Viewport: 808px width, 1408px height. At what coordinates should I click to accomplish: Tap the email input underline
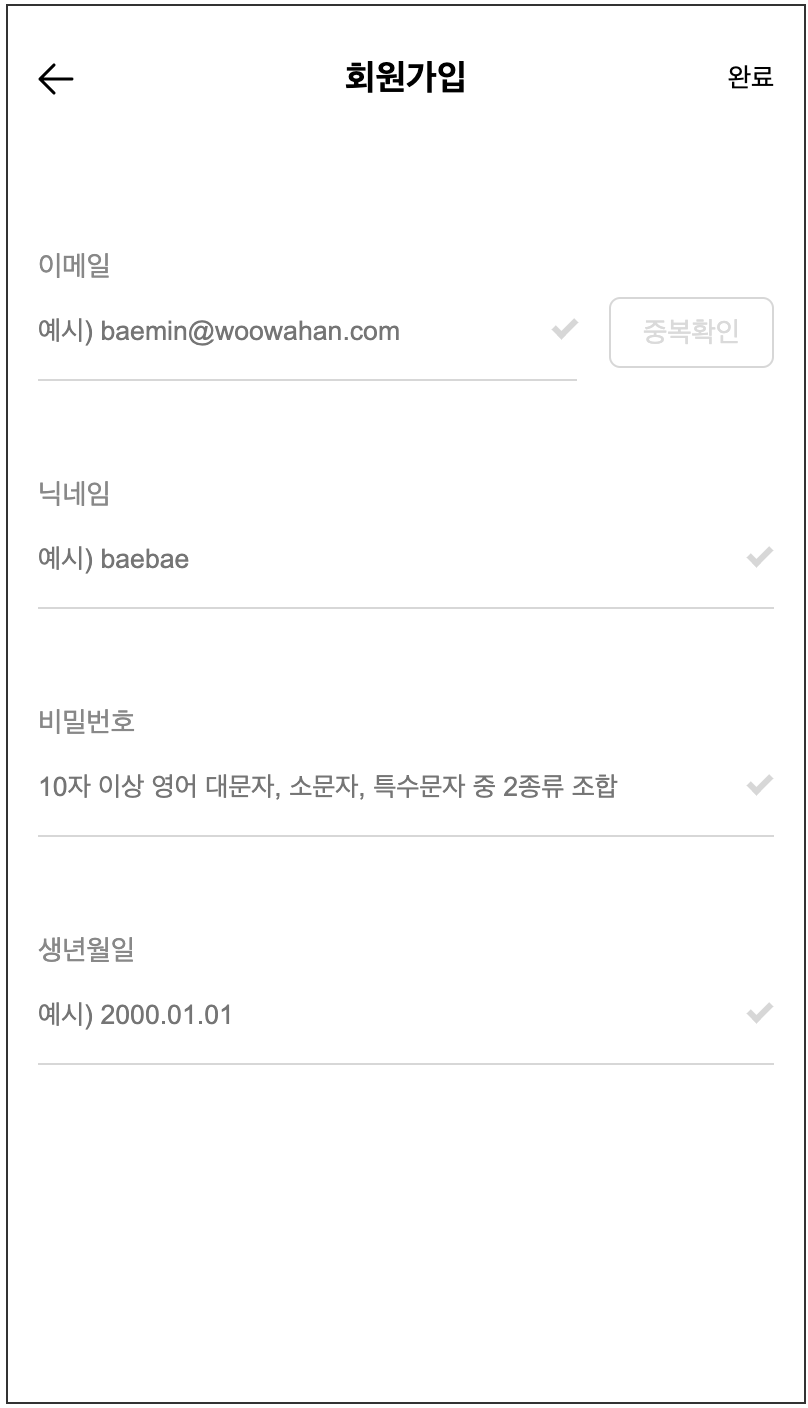307,378
